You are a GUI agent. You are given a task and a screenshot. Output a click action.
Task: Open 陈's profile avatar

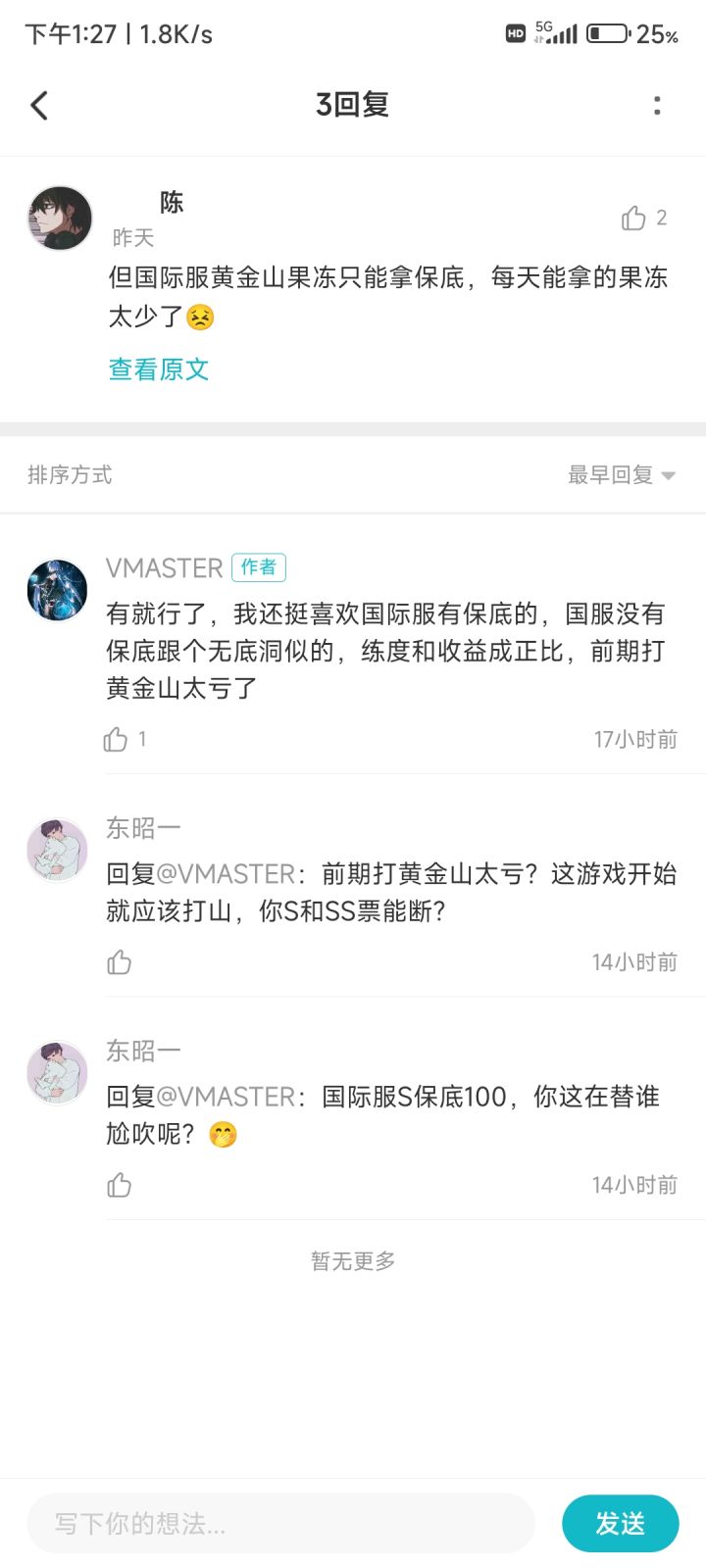click(60, 219)
